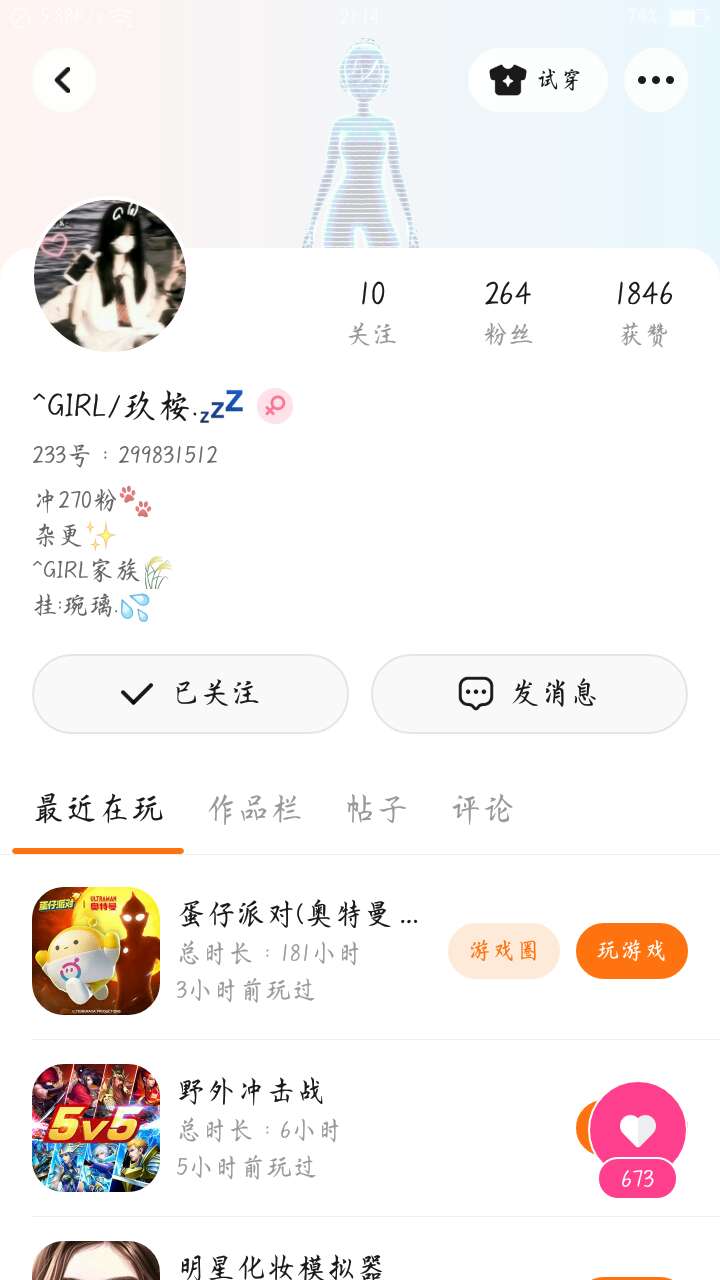Tap 玩游戏 to play 蛋仔派对
This screenshot has height=1280, width=720.
[631, 951]
